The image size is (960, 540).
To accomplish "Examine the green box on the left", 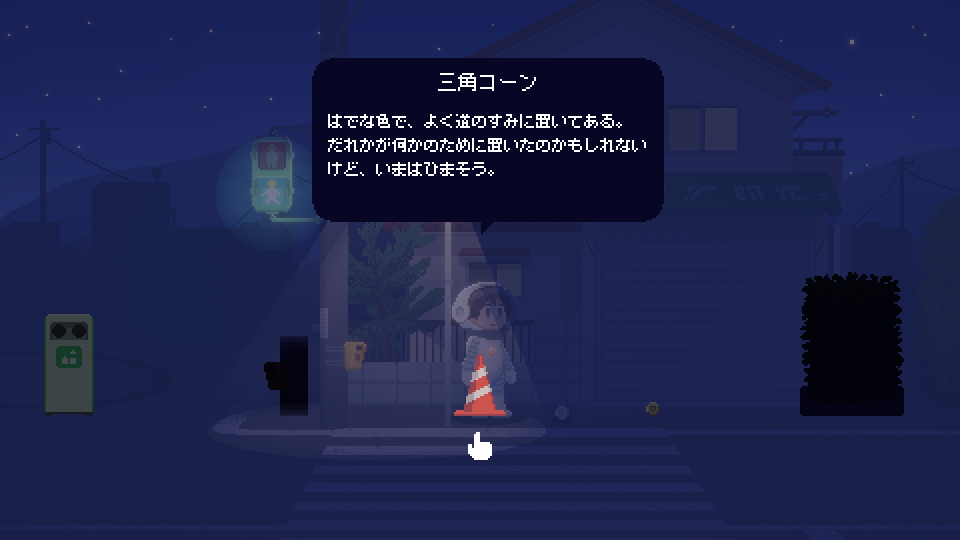I will [69, 362].
